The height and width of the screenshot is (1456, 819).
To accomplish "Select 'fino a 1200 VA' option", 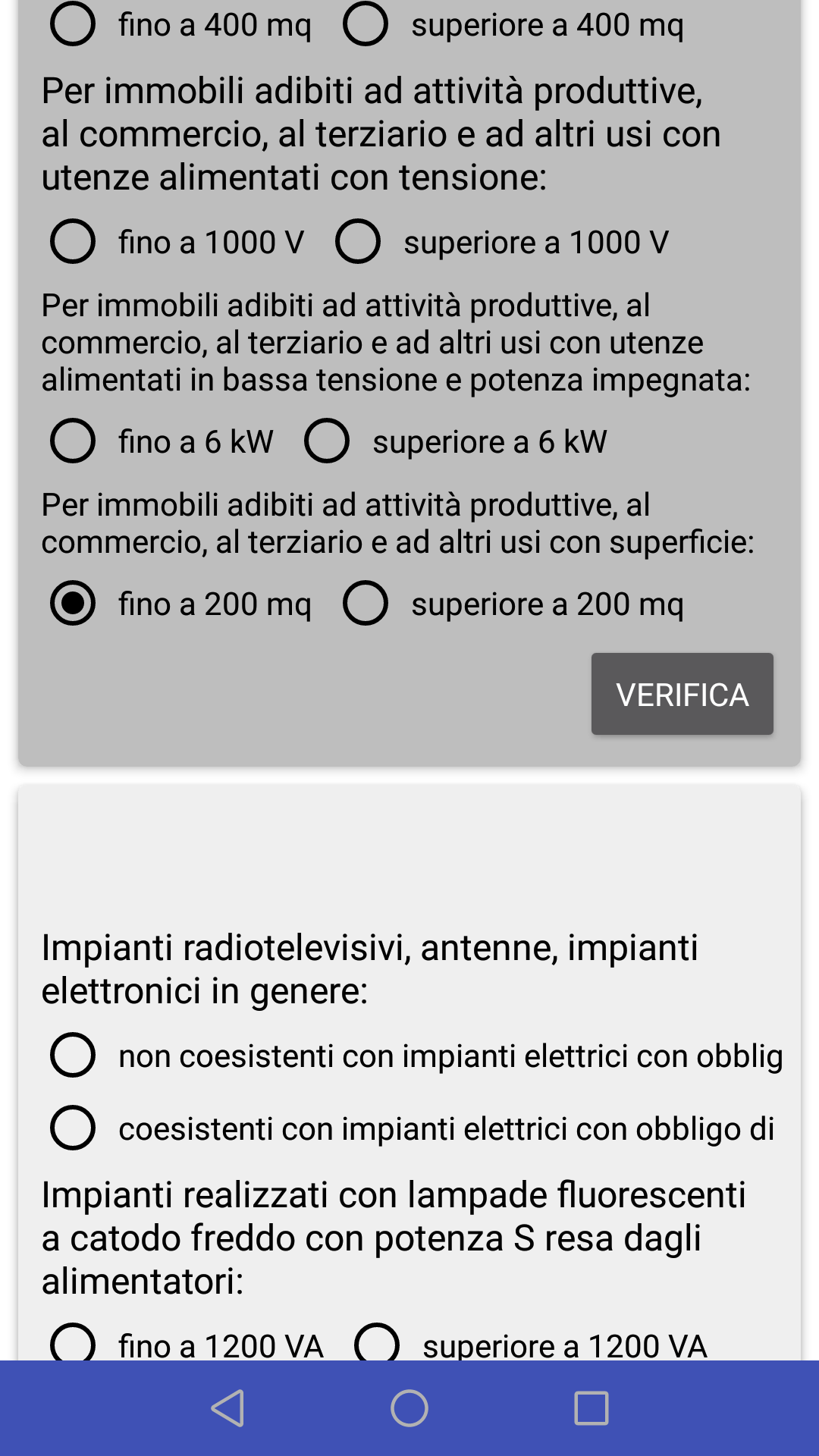I will coord(73,1344).
